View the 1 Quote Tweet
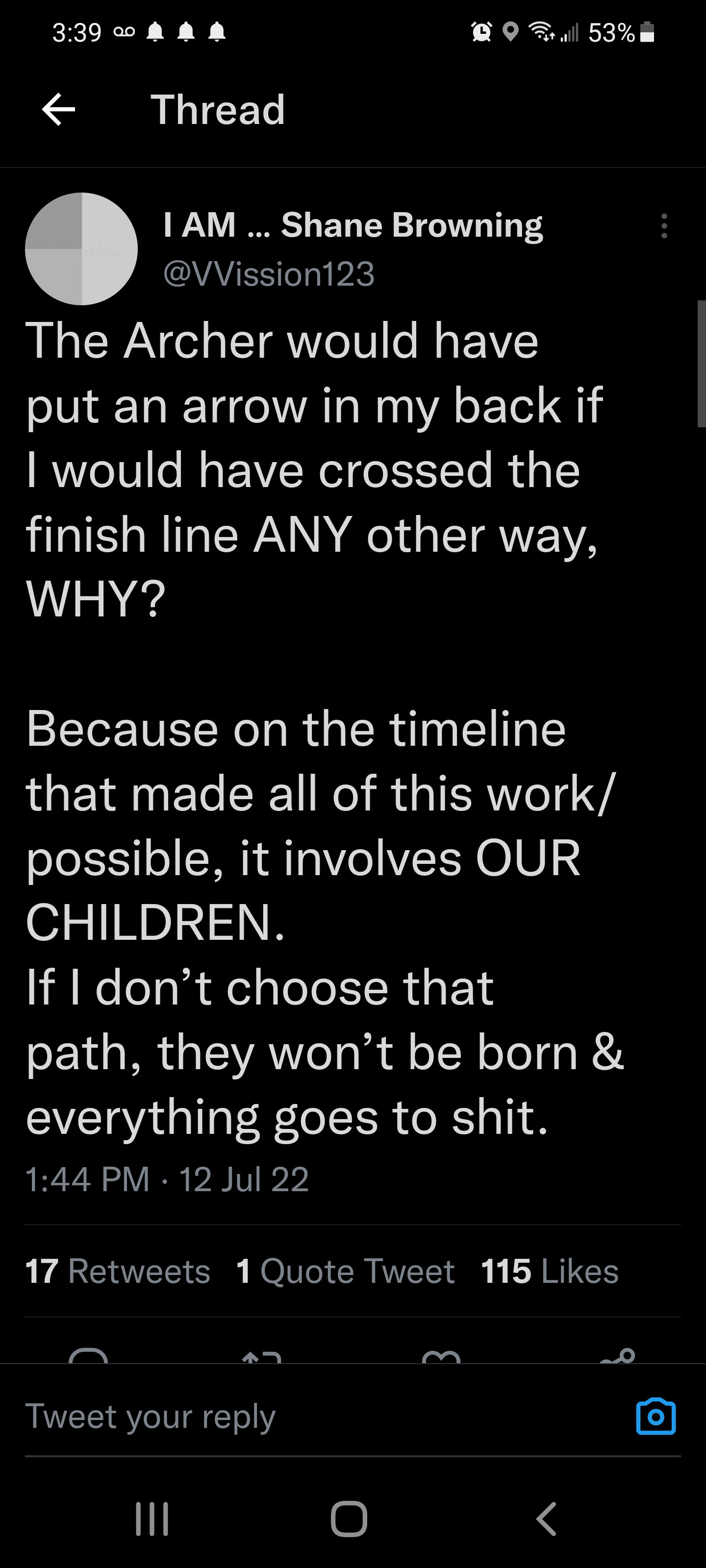This screenshot has width=706, height=1568. pyautogui.click(x=345, y=1271)
